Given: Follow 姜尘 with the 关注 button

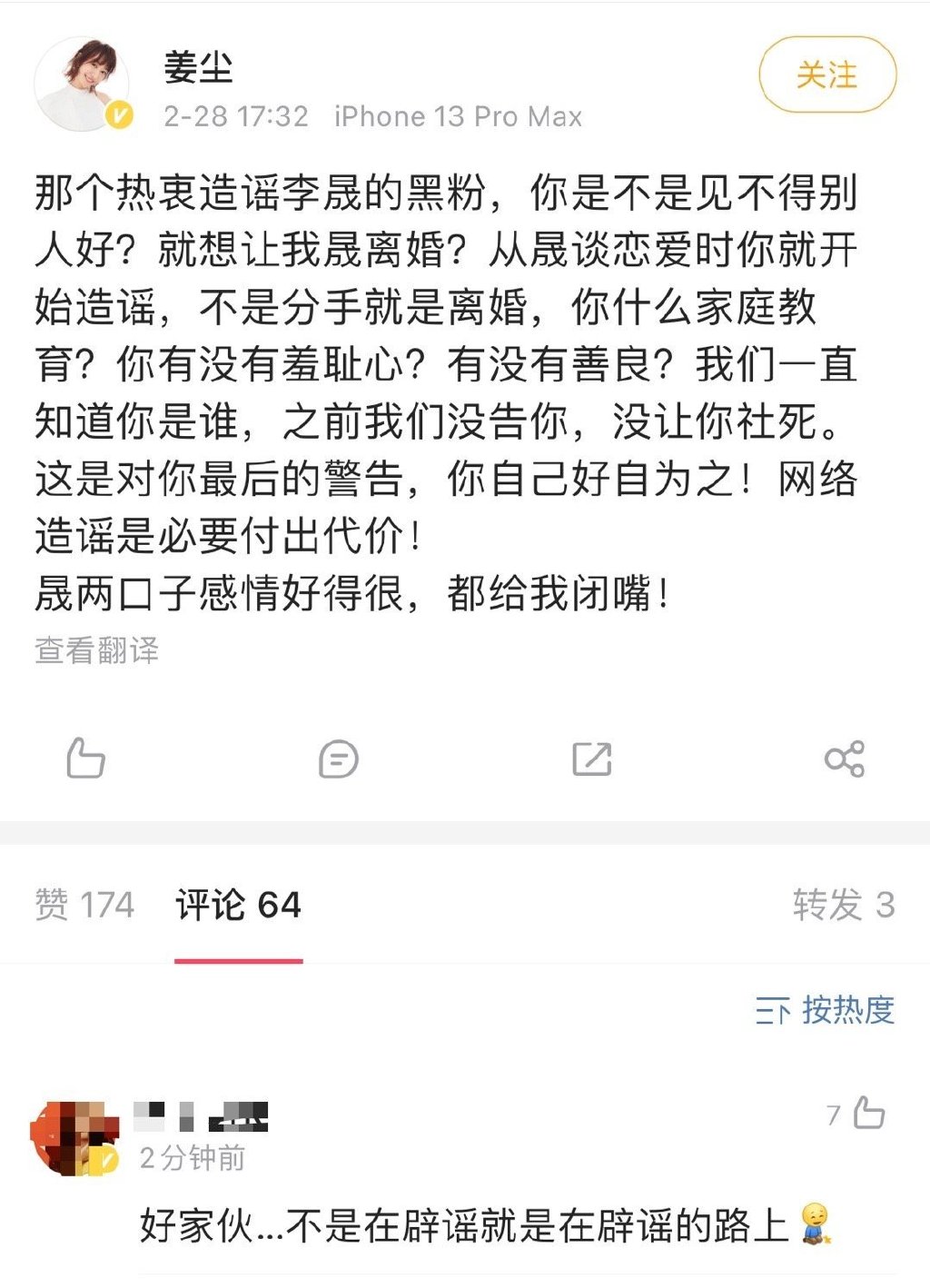Looking at the screenshot, I should point(826,75).
